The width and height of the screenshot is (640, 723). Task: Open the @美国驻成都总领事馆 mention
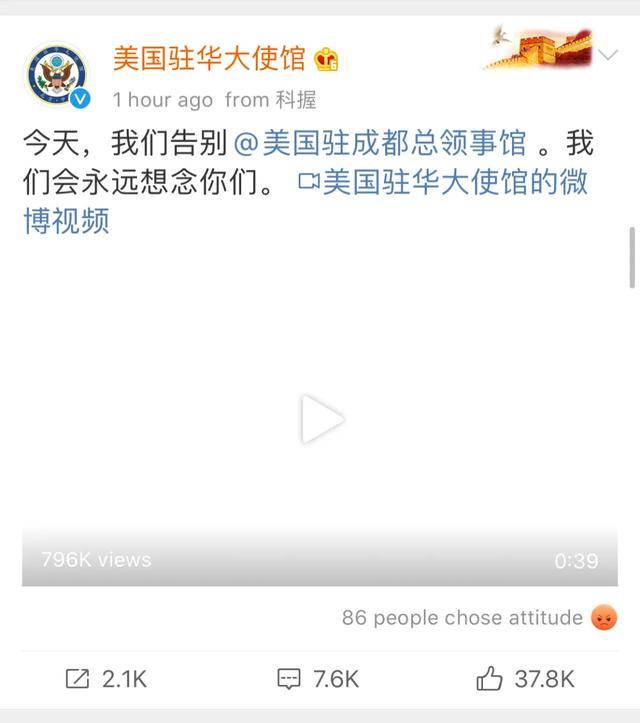pos(380,144)
